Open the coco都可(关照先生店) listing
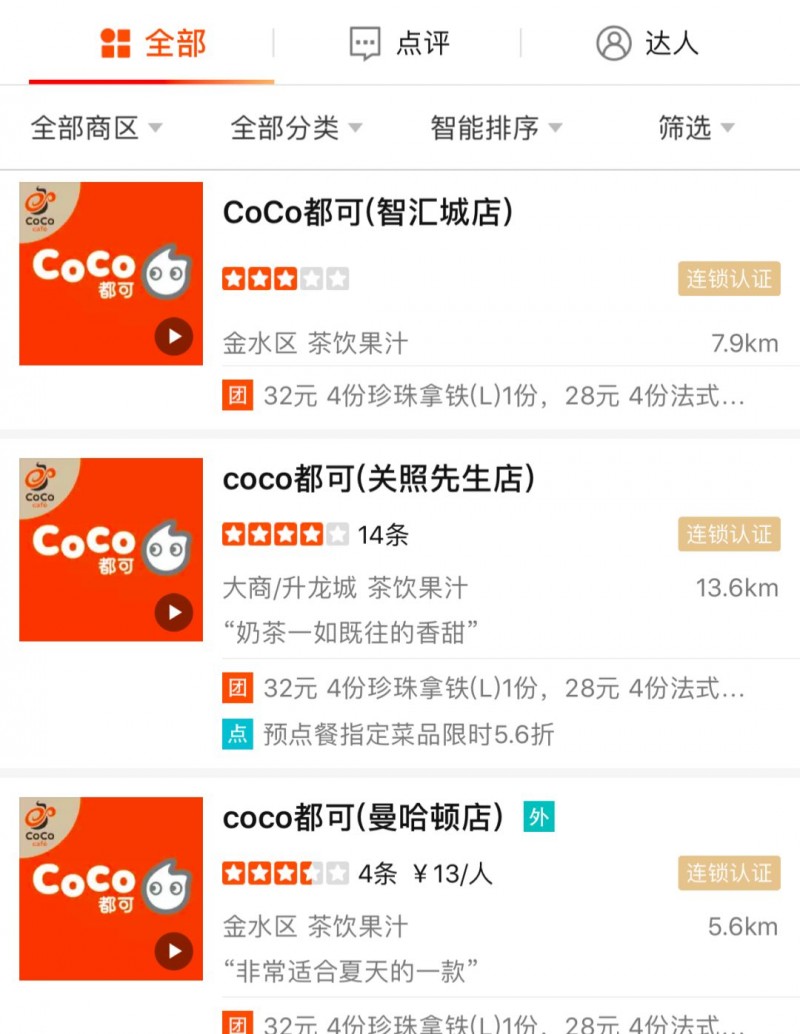The width and height of the screenshot is (800, 1034). pyautogui.click(x=378, y=479)
